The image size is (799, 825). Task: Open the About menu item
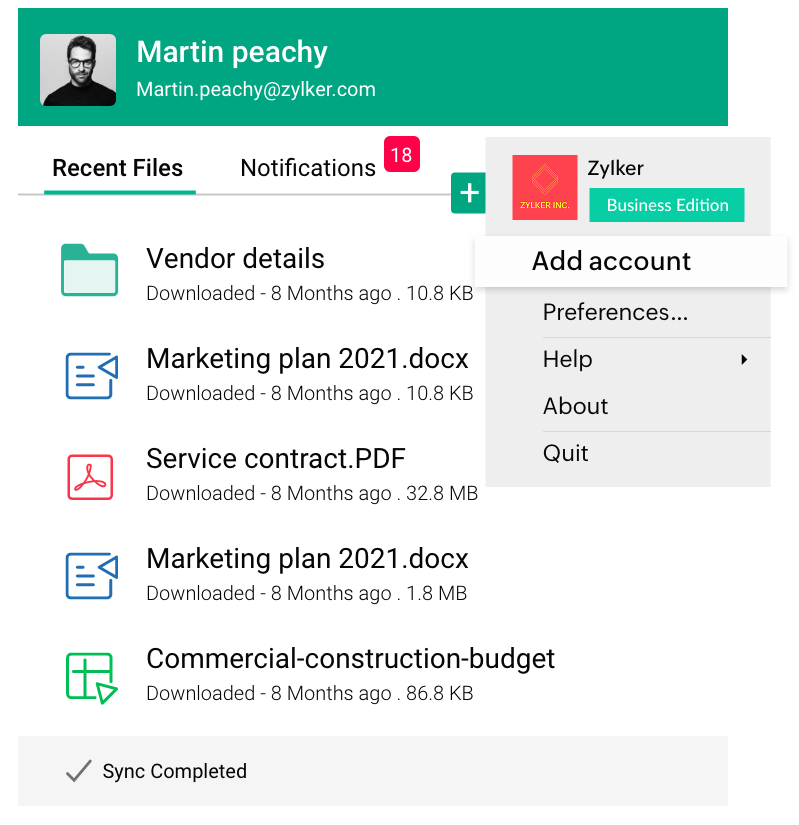pyautogui.click(x=576, y=406)
